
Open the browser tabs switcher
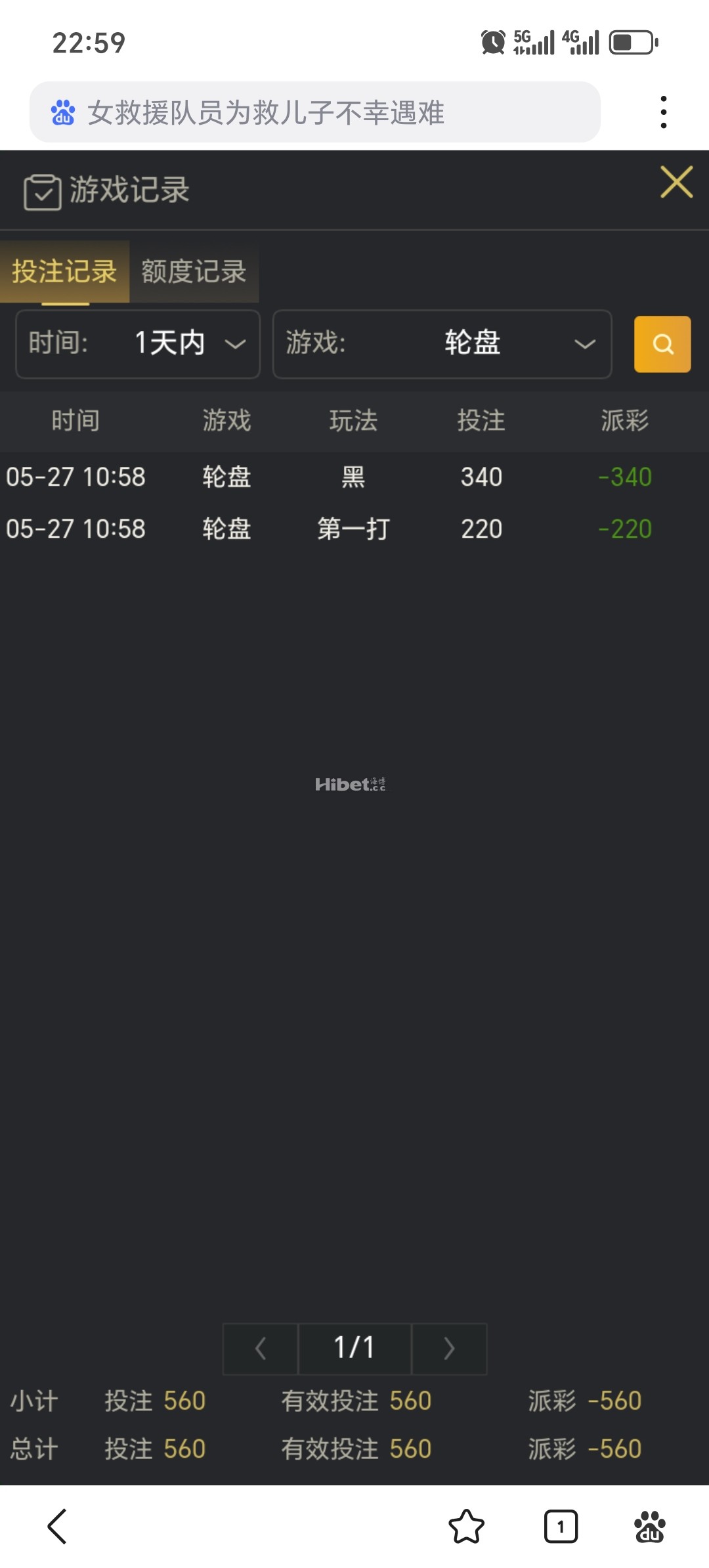pos(561,1526)
